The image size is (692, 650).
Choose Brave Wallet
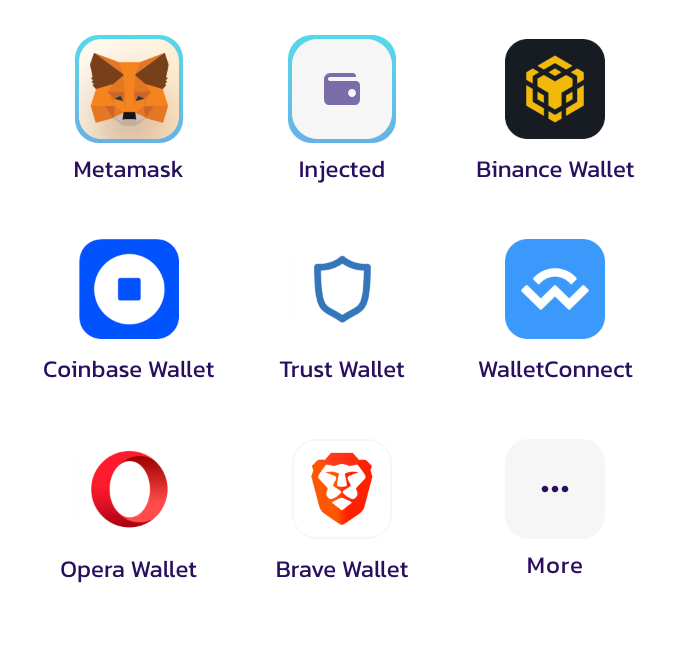(342, 490)
